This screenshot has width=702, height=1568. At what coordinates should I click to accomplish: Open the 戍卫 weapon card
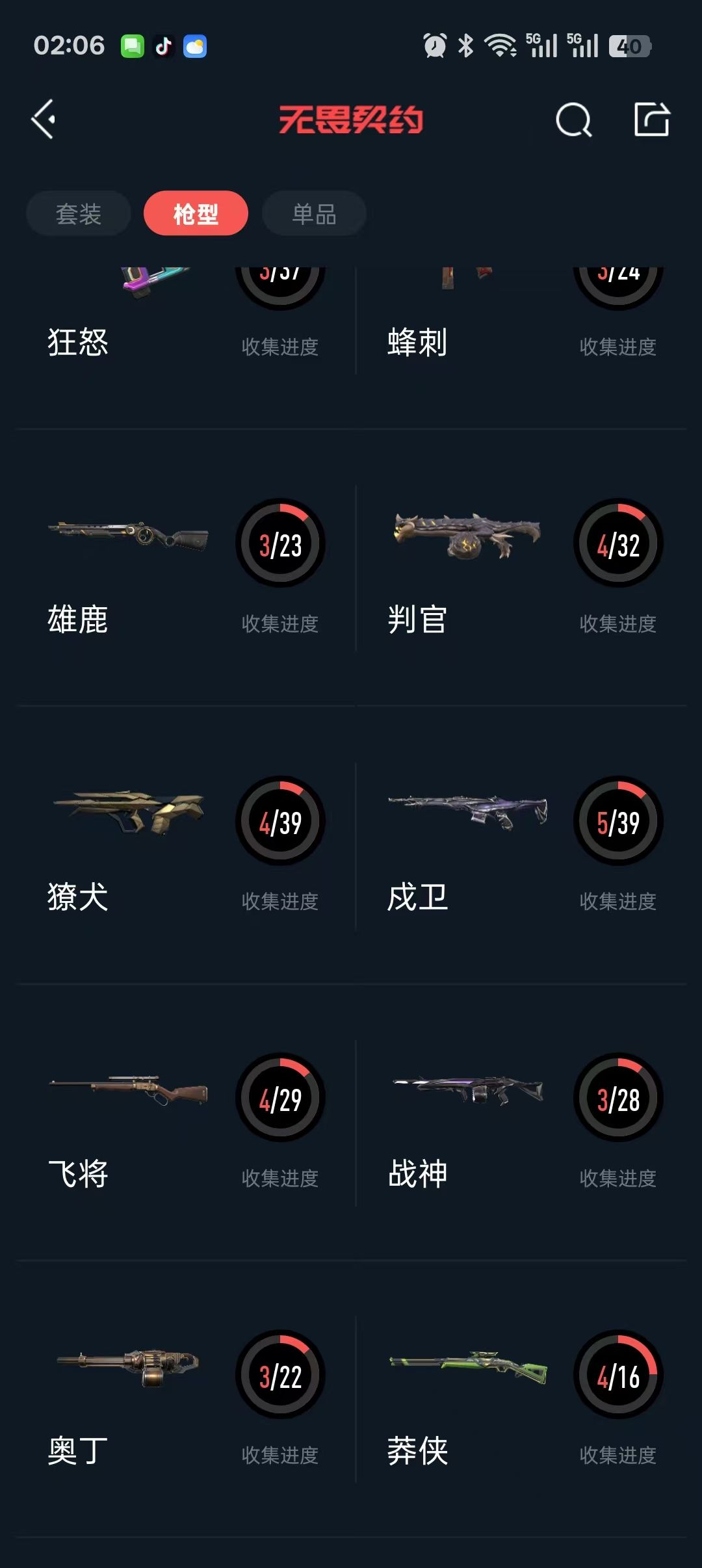click(x=523, y=845)
